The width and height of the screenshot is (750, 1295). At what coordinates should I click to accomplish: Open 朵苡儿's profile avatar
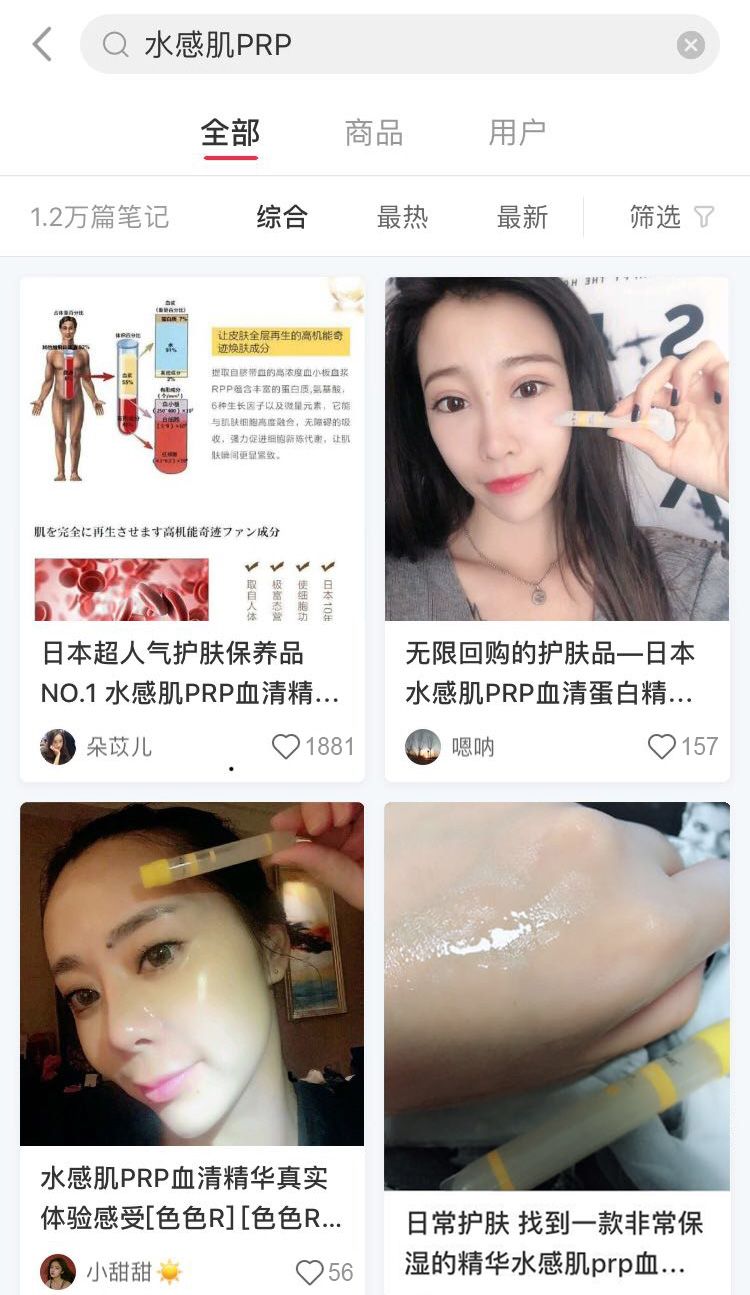(58, 747)
